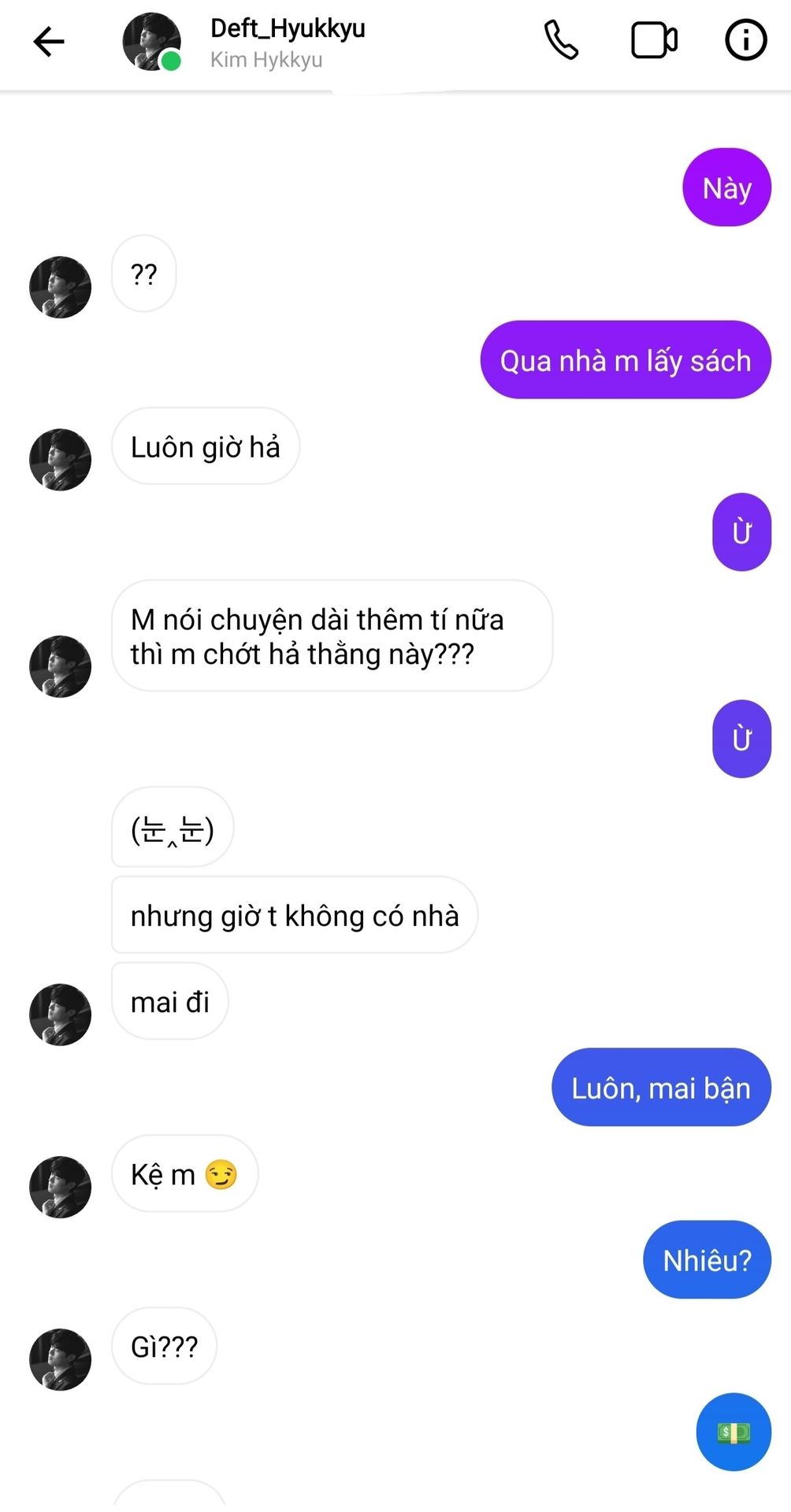Screen dimensions: 791x1512
Task: Start a voice call with Deft_Hyukkyu
Action: pos(561,40)
